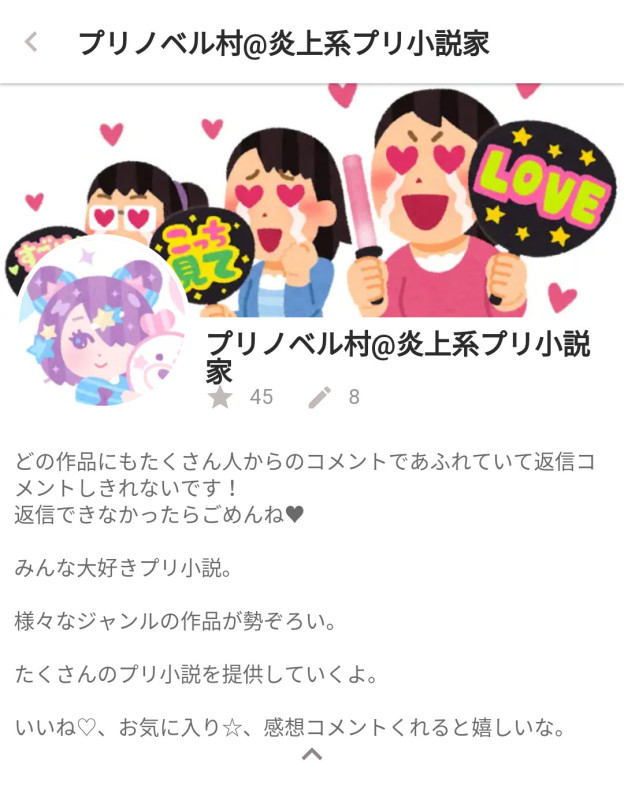Screen dimensions: 624x800
Task: Collapse the profile description with the chevron
Action: click(x=312, y=754)
